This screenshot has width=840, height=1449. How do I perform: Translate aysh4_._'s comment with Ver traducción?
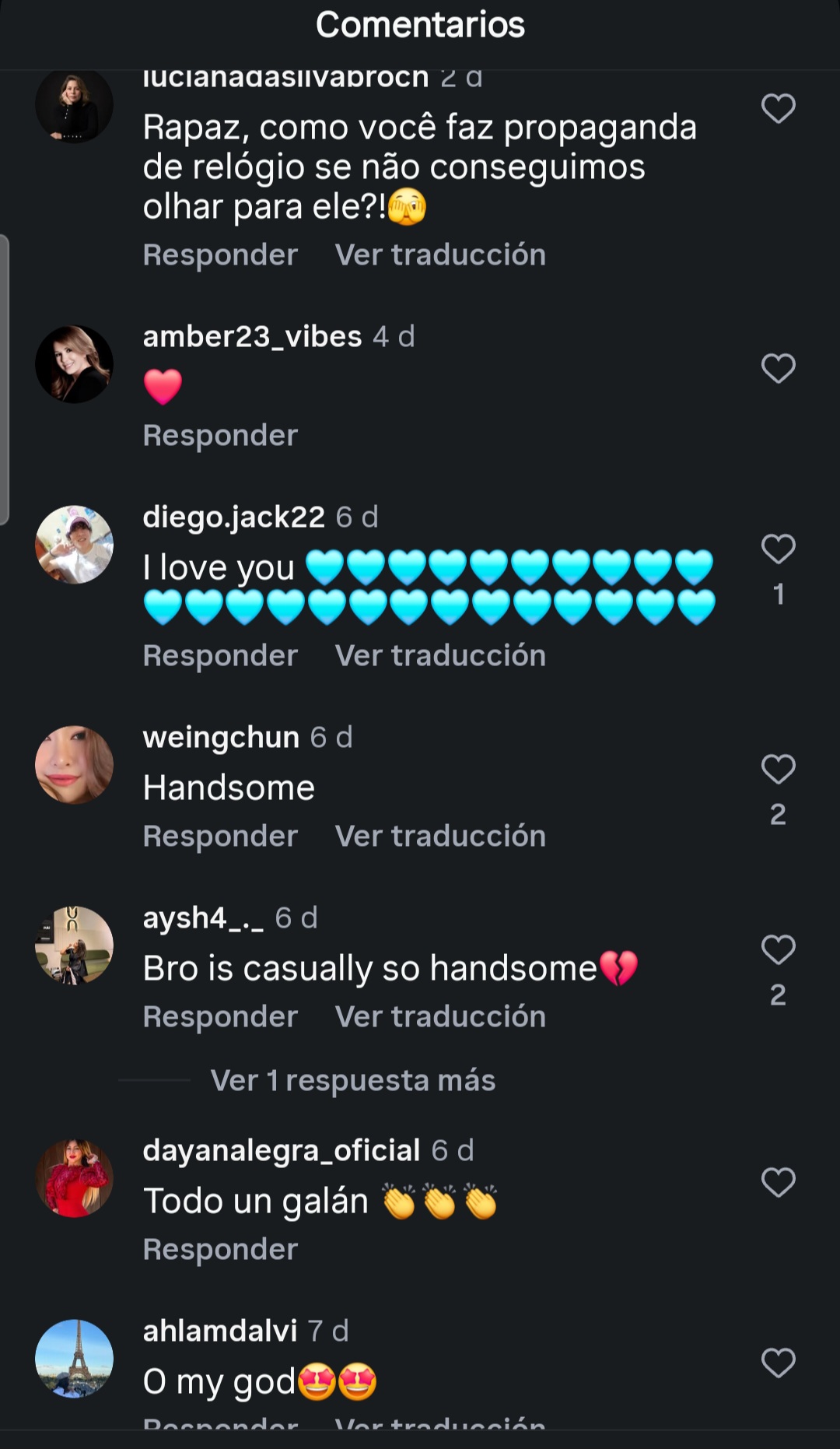[x=440, y=1017]
